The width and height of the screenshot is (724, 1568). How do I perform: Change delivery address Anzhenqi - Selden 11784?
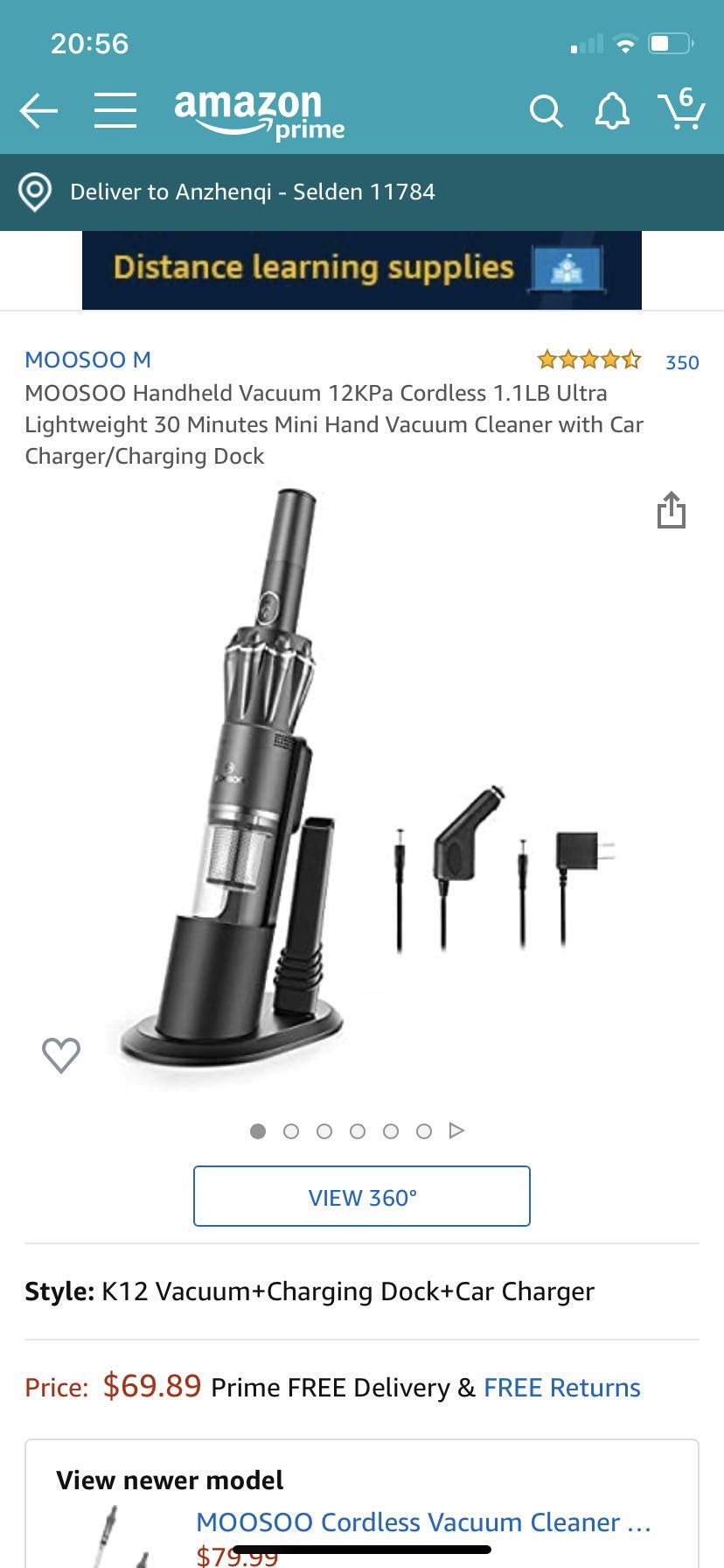click(x=252, y=192)
